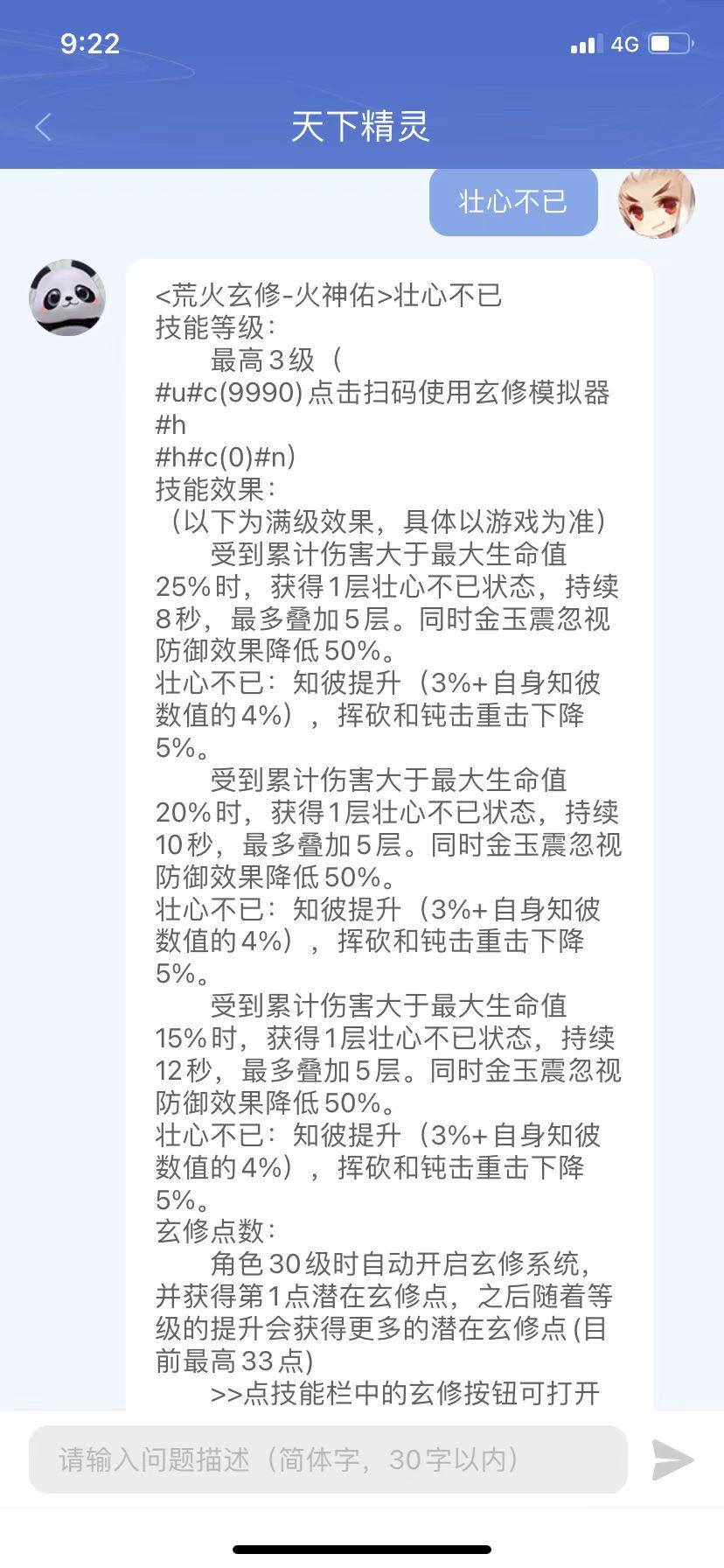Send the typed question
Screen dimensions: 724x1568
(x=672, y=1459)
